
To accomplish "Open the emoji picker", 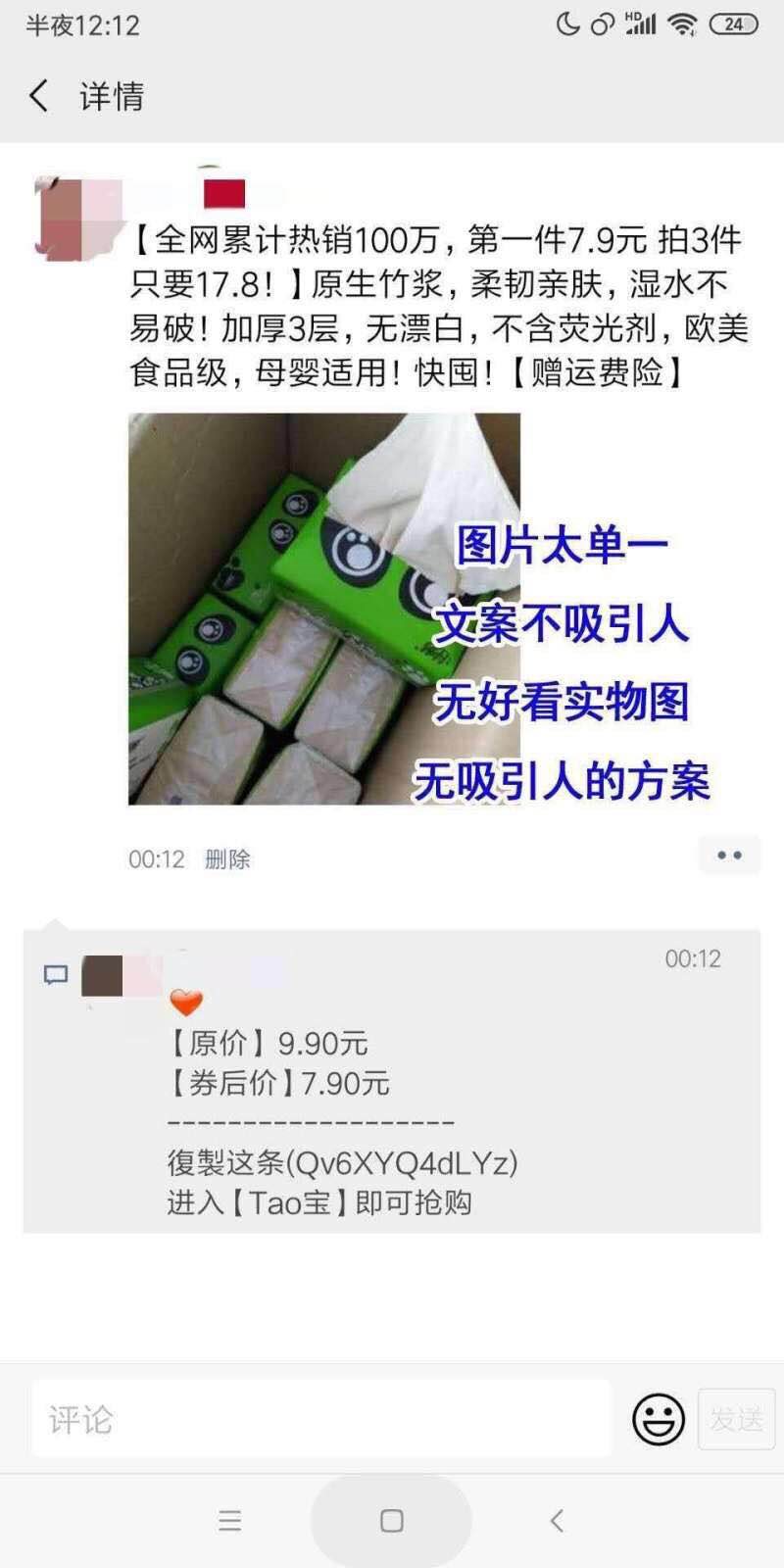I will tap(658, 1418).
